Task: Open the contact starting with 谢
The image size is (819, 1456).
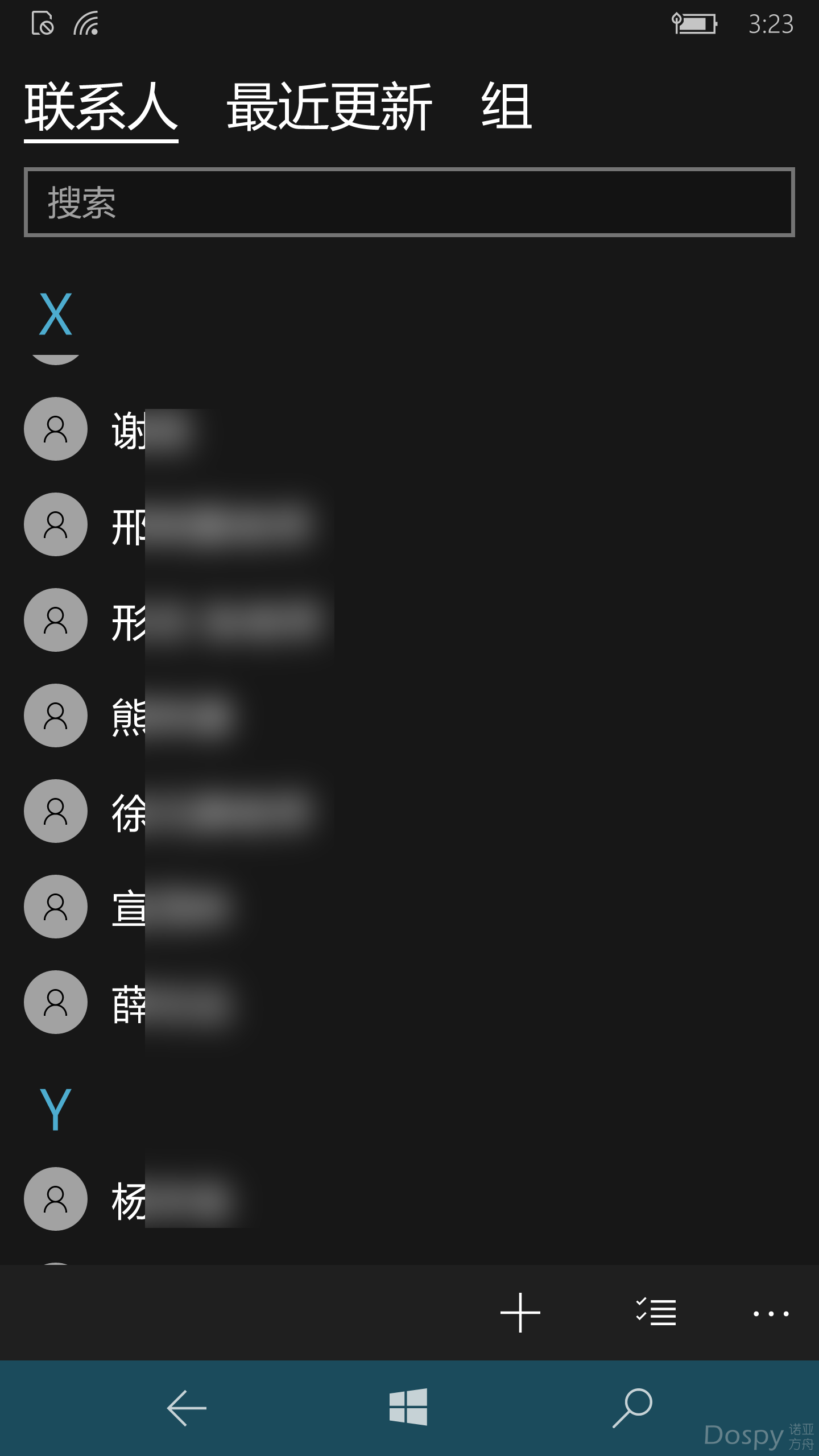Action: 129,429
